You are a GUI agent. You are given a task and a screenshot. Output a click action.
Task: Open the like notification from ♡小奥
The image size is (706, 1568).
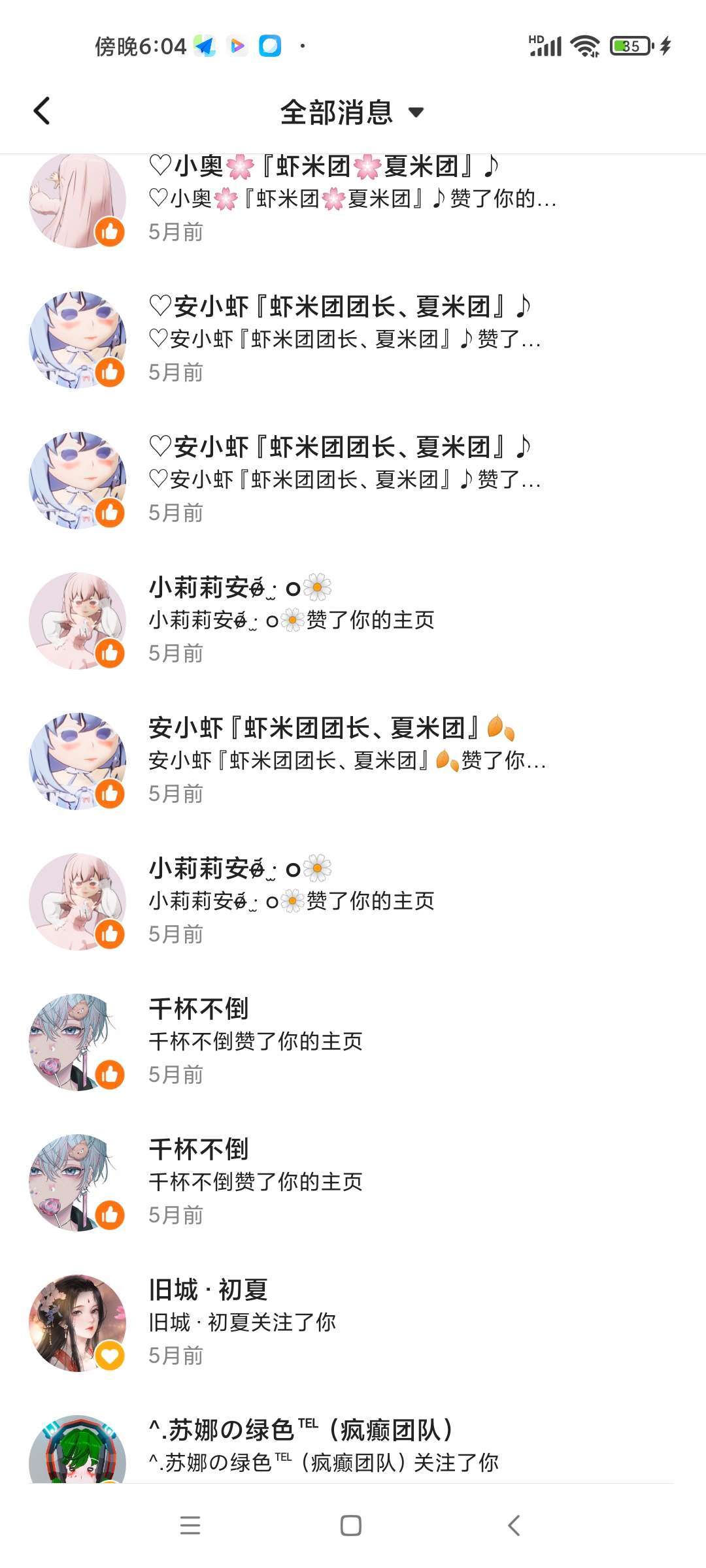353,199
